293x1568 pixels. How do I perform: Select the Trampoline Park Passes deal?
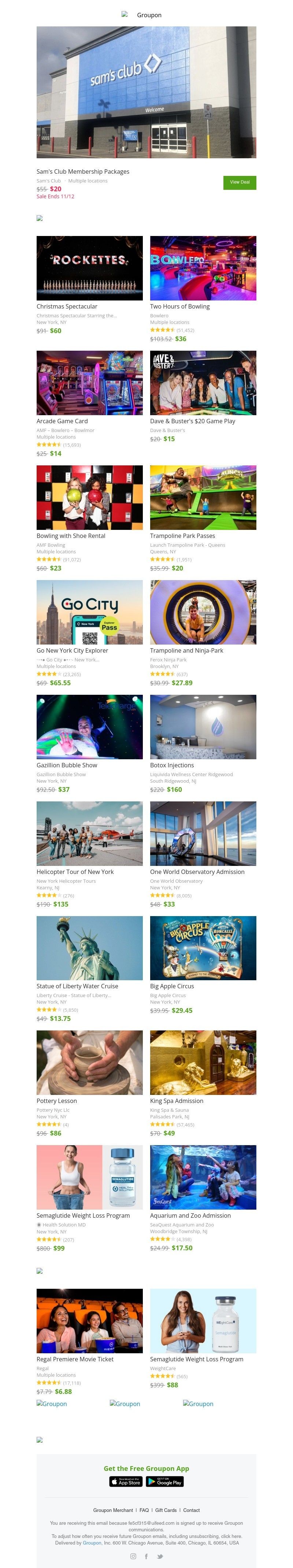pyautogui.click(x=203, y=497)
